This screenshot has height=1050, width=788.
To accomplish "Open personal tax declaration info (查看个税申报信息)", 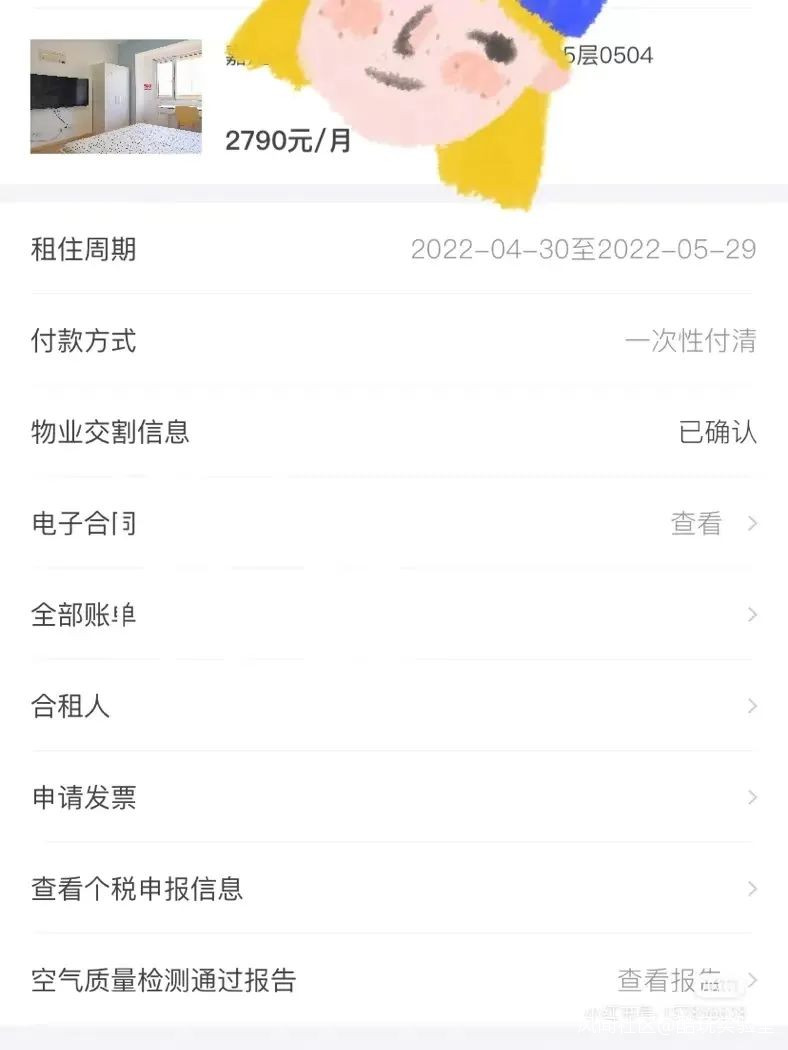I will (x=394, y=889).
